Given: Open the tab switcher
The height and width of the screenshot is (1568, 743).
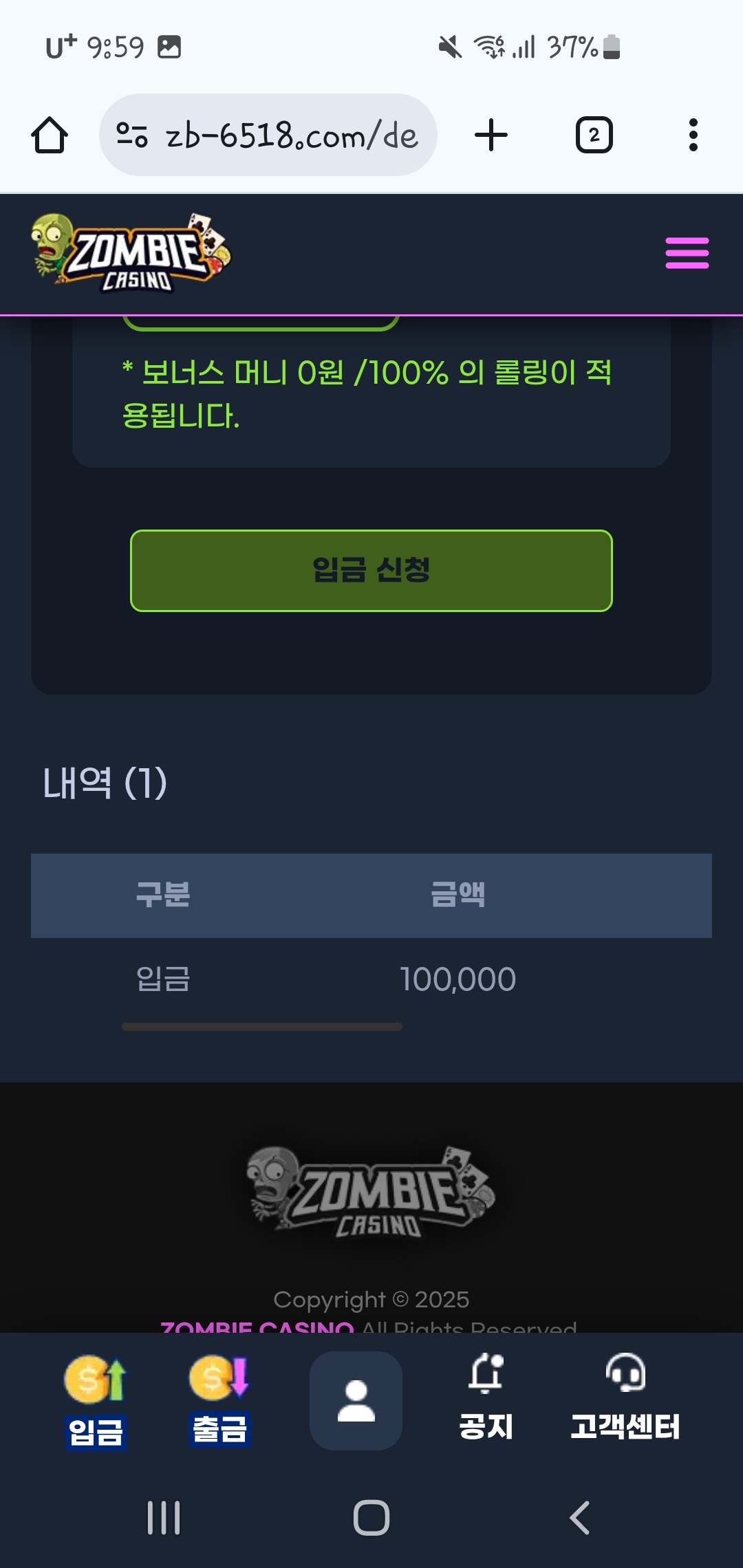Looking at the screenshot, I should point(594,135).
